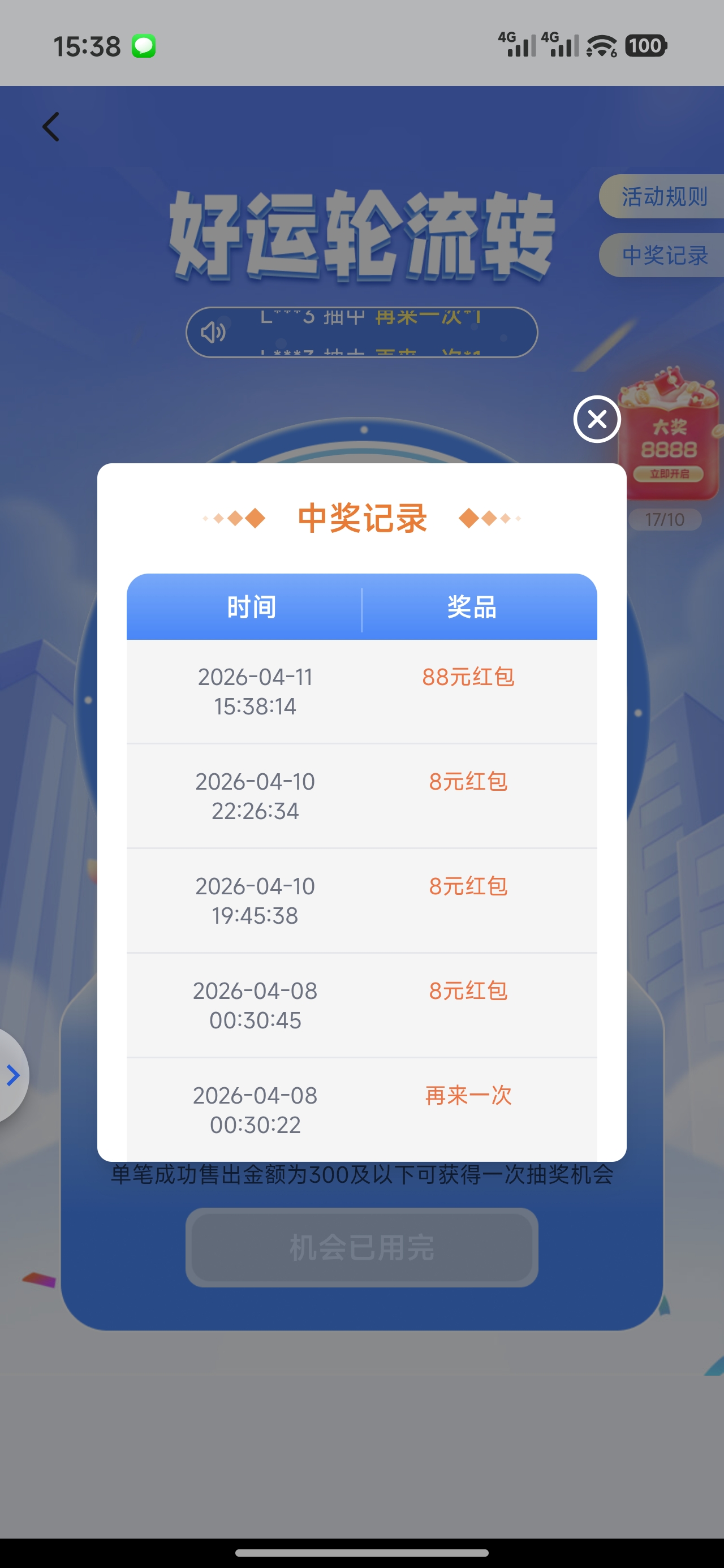Open the 中奖记录 button at top right

click(x=663, y=256)
